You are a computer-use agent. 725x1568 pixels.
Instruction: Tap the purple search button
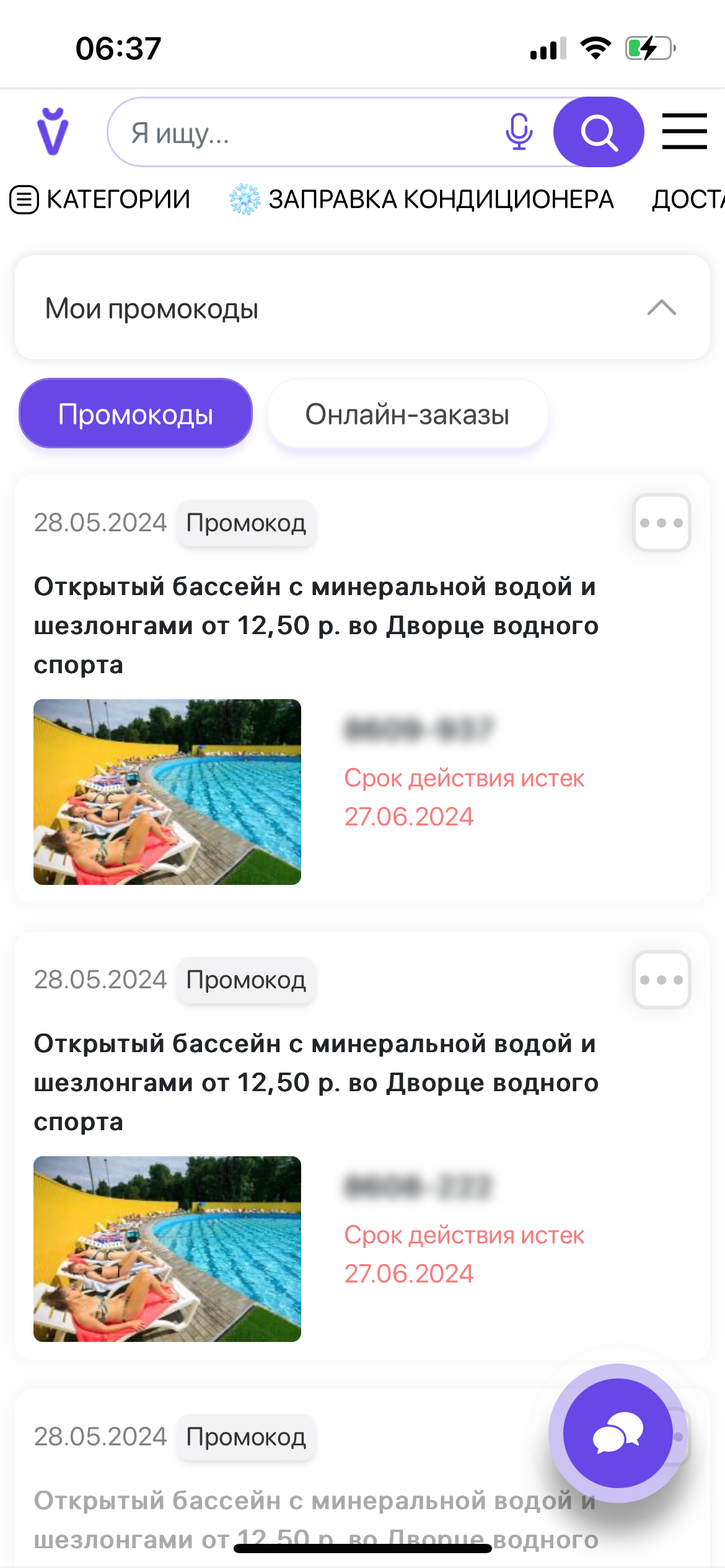pos(598,132)
